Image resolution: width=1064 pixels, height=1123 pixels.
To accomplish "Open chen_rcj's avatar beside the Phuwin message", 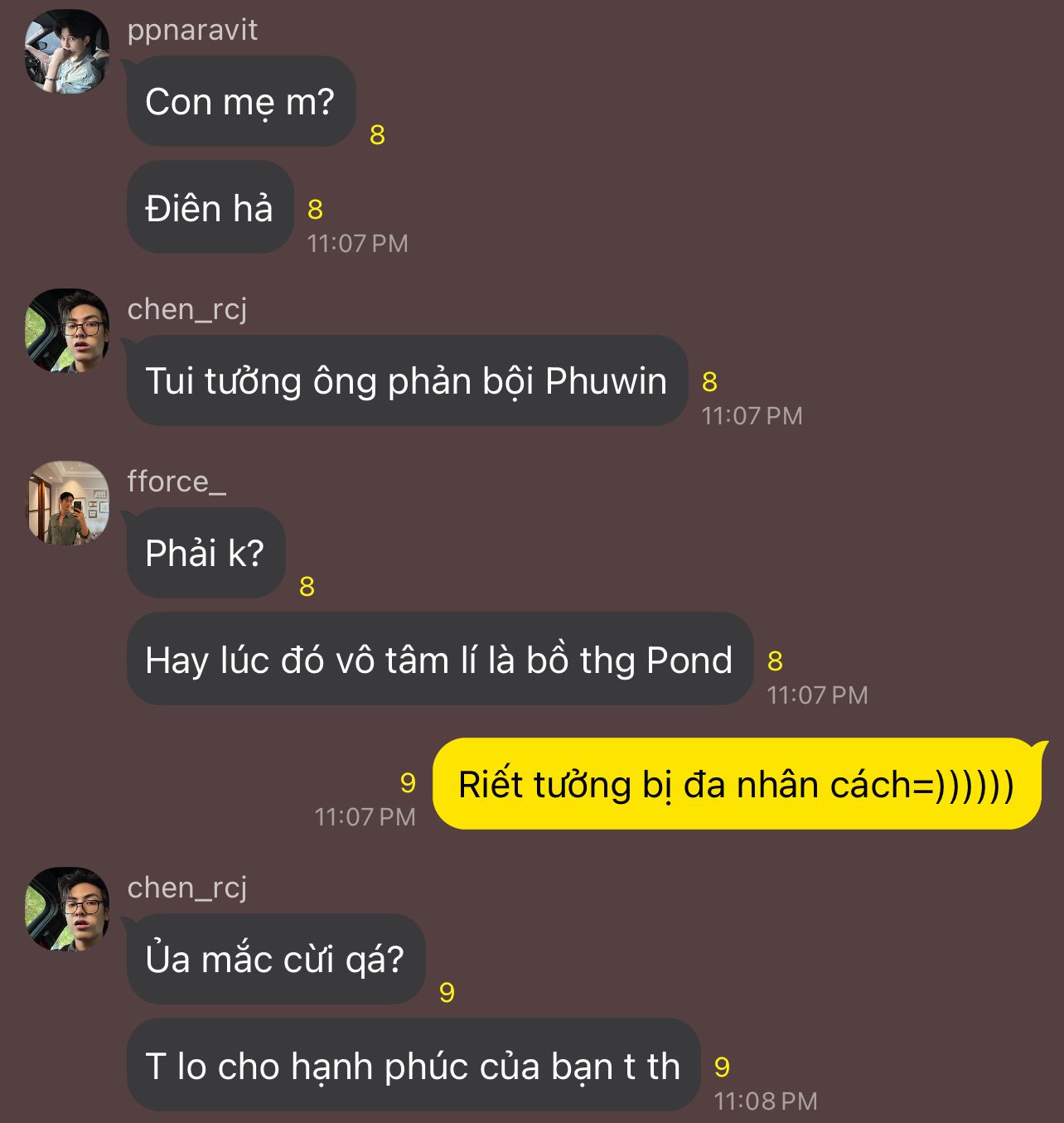I will click(67, 331).
